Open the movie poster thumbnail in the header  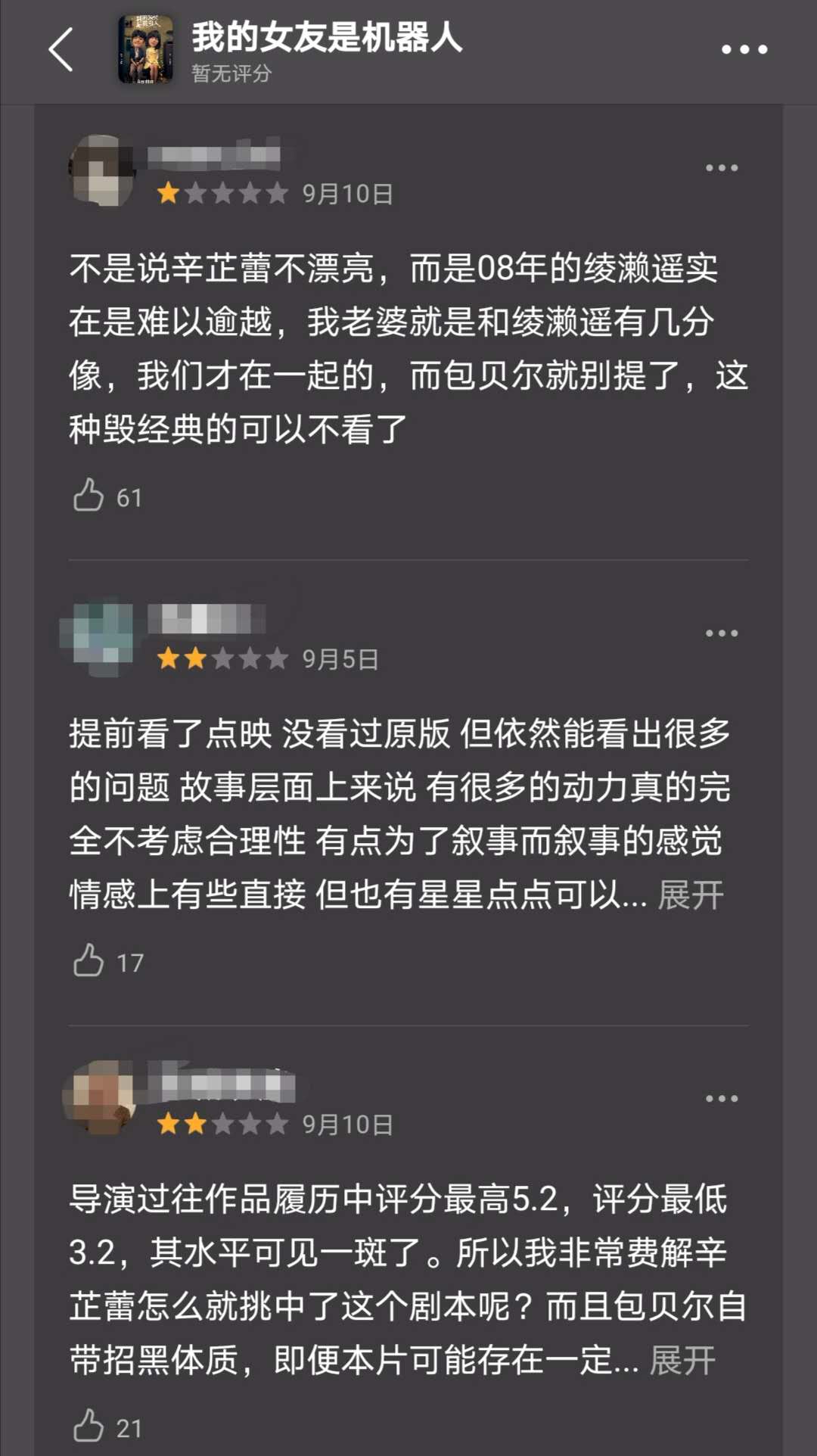click(145, 50)
